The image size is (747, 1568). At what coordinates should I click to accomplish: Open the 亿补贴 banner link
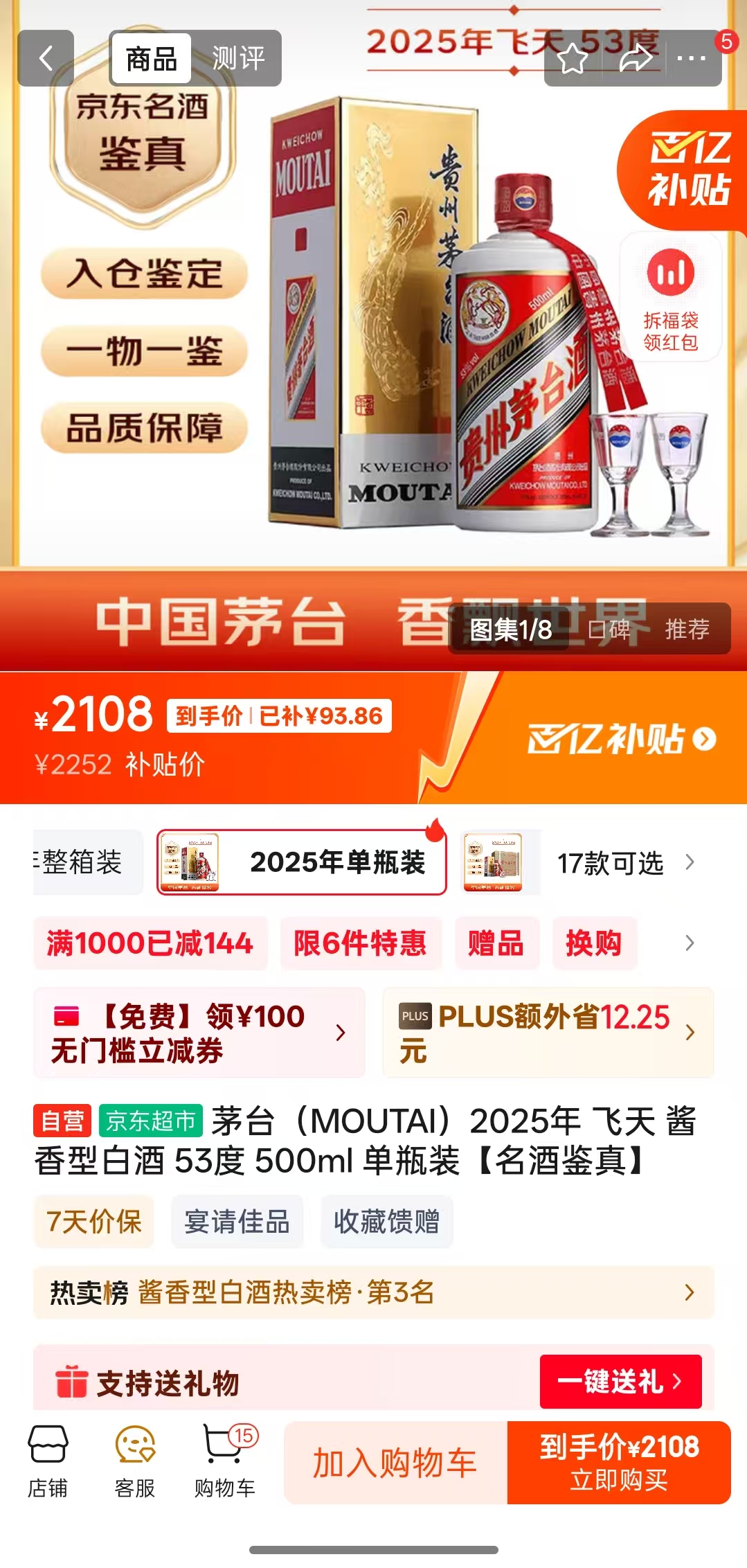click(x=621, y=738)
